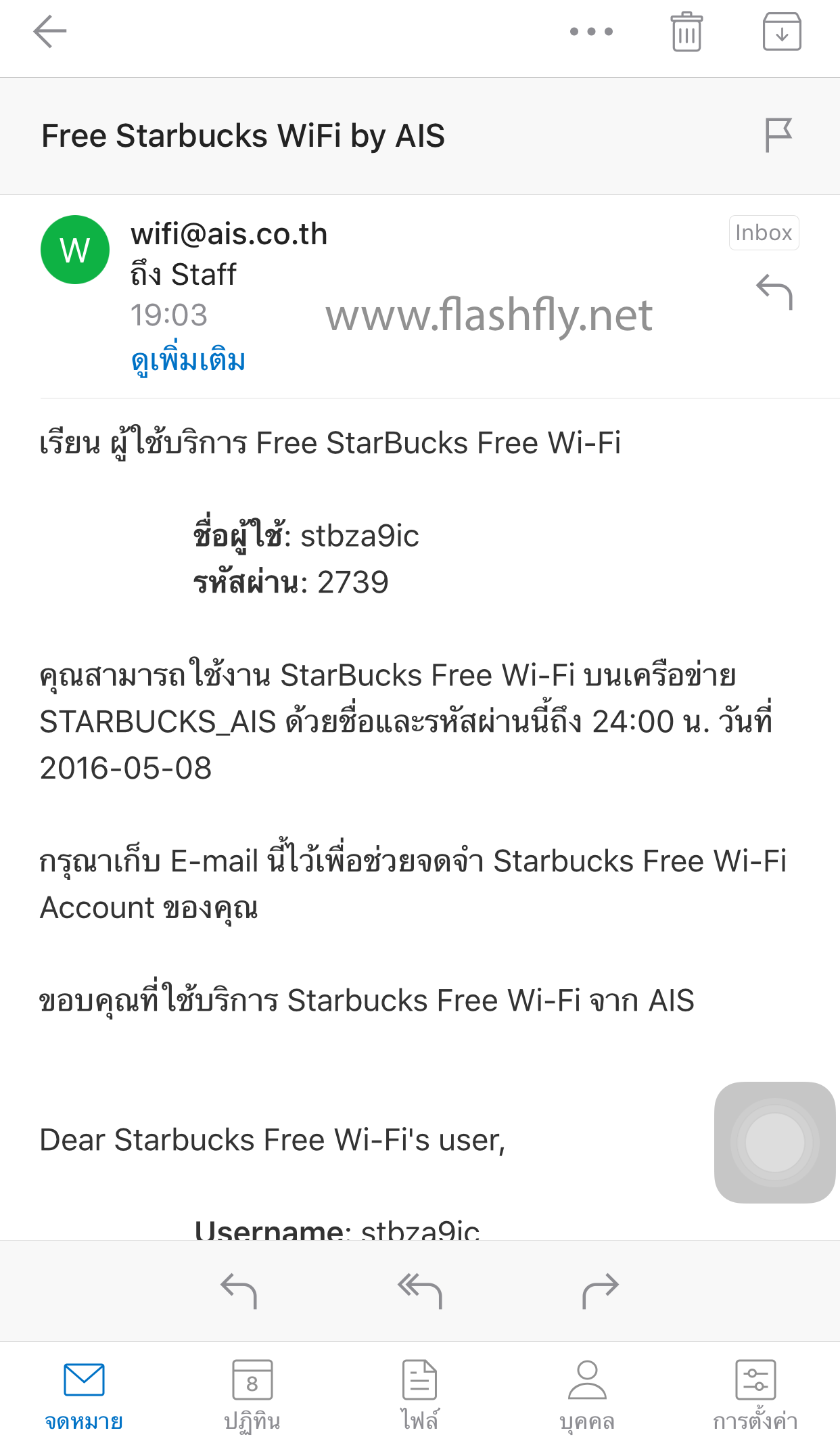Reply using the bottom toolbar arrow
840x1441 pixels.
pyautogui.click(x=239, y=1290)
